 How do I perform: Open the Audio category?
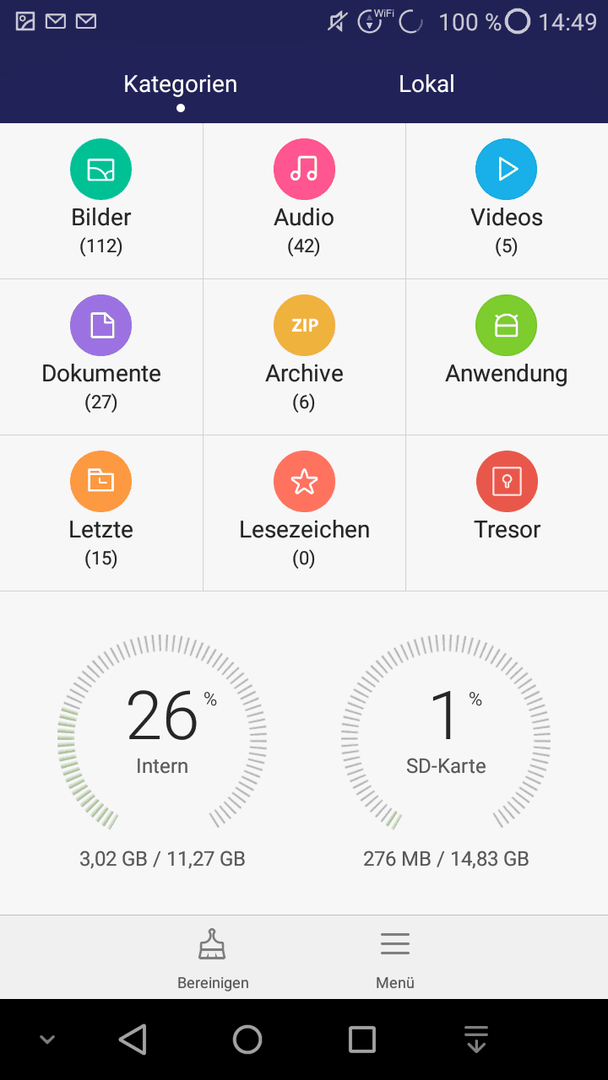pos(304,200)
